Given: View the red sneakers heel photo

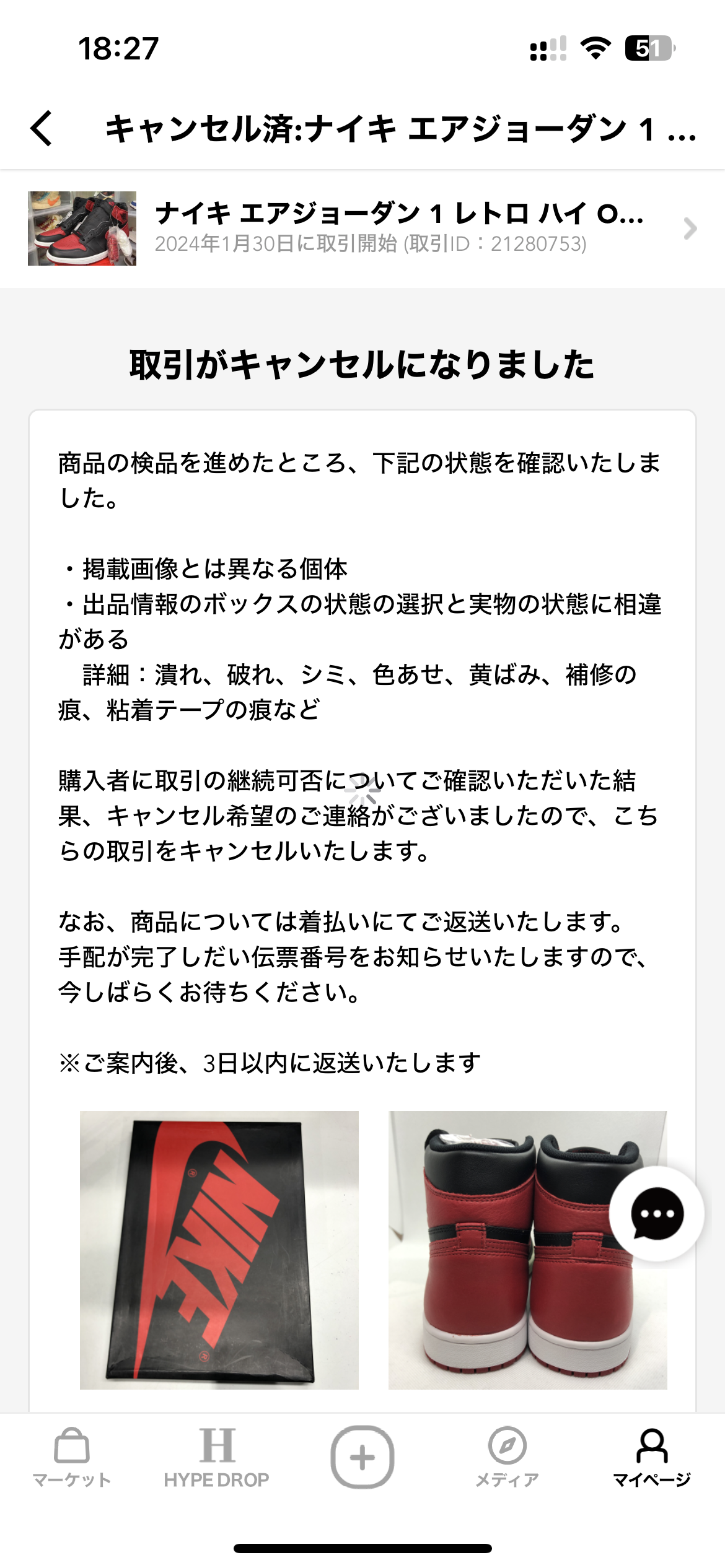Looking at the screenshot, I should tap(527, 1250).
